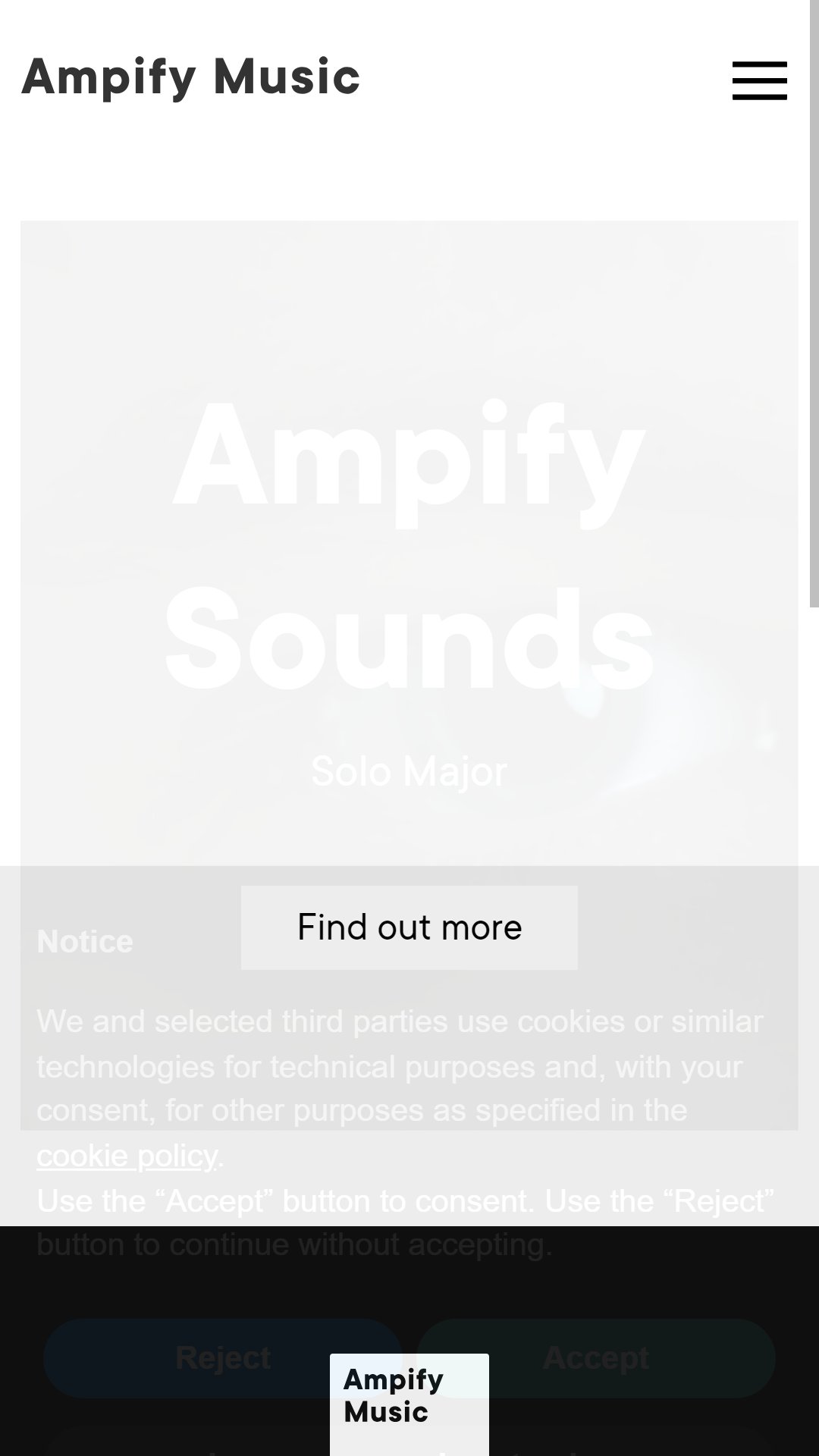
Task: Accept cookies
Action: click(596, 1357)
